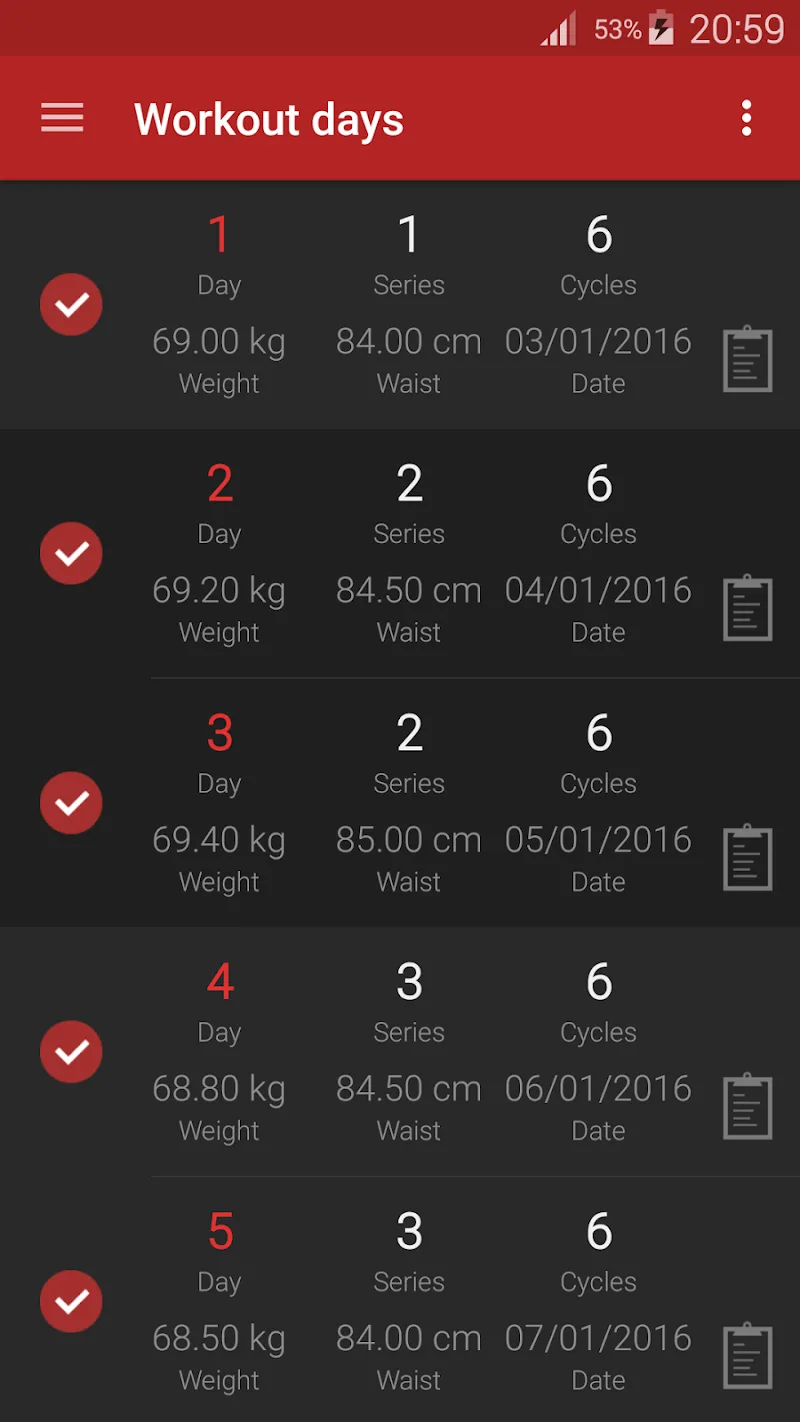Screen dimensions: 800x1422
Task: View the clipboard notes for 05/01/2016
Action: tap(748, 858)
